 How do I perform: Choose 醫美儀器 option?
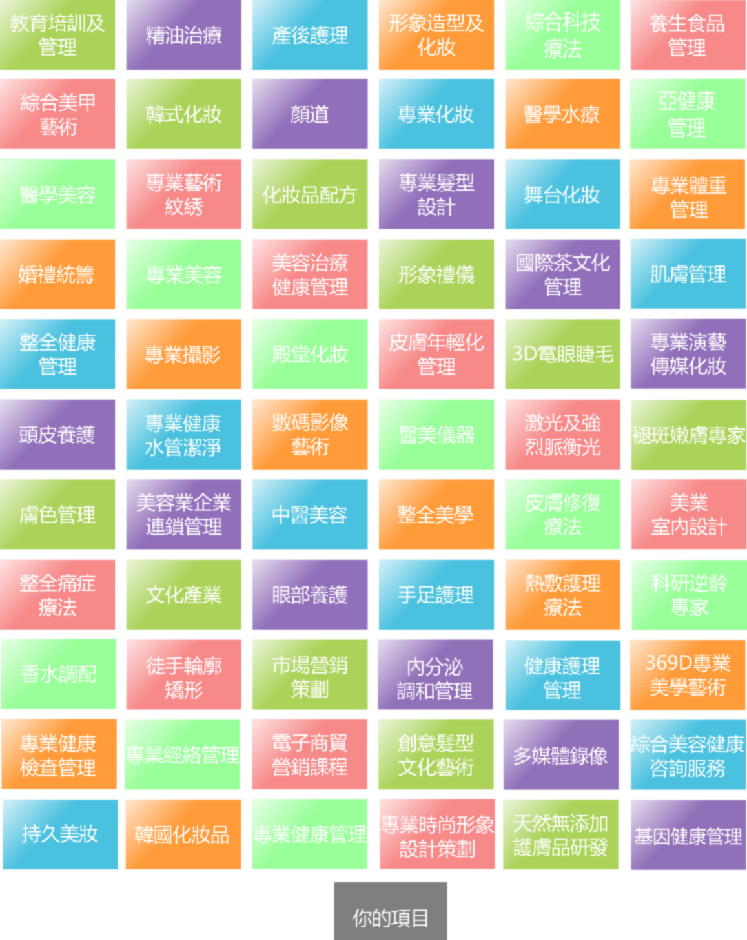tap(436, 434)
